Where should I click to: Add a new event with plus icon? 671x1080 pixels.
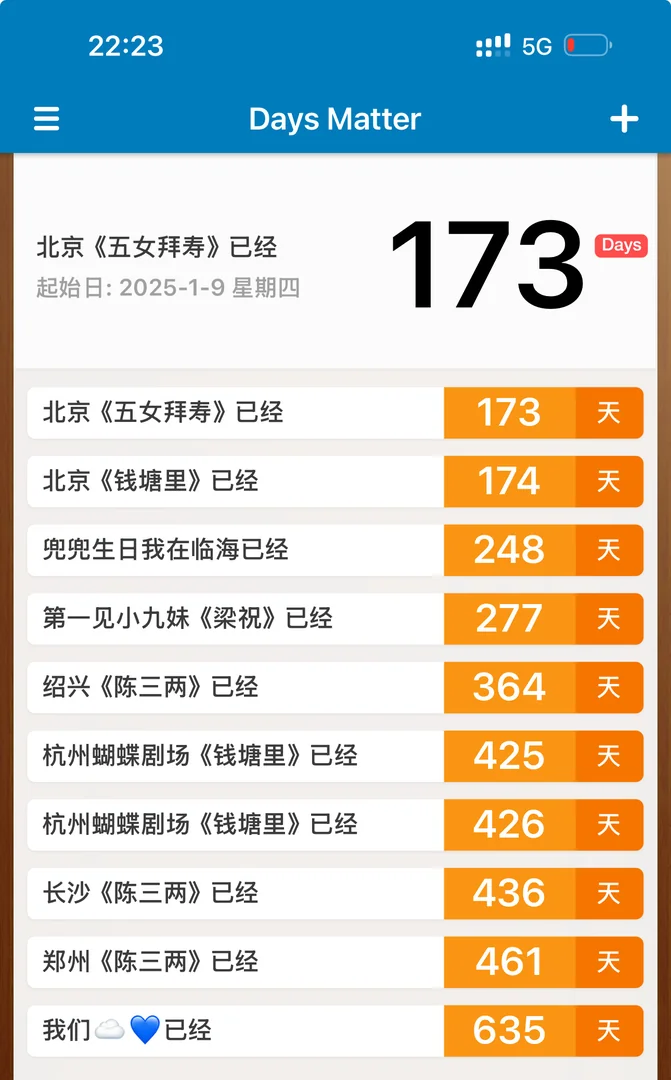[x=624, y=119]
